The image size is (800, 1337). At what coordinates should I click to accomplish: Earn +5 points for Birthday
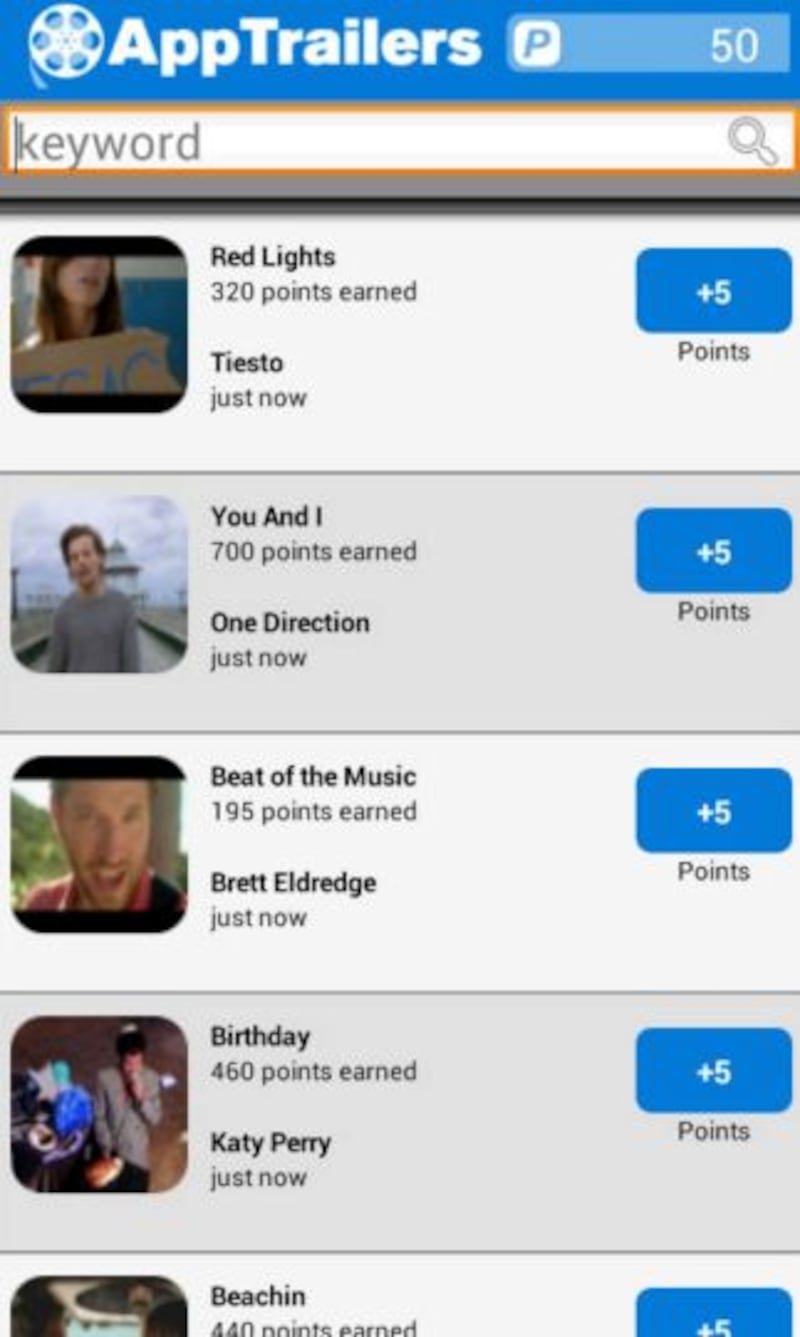(x=713, y=1071)
